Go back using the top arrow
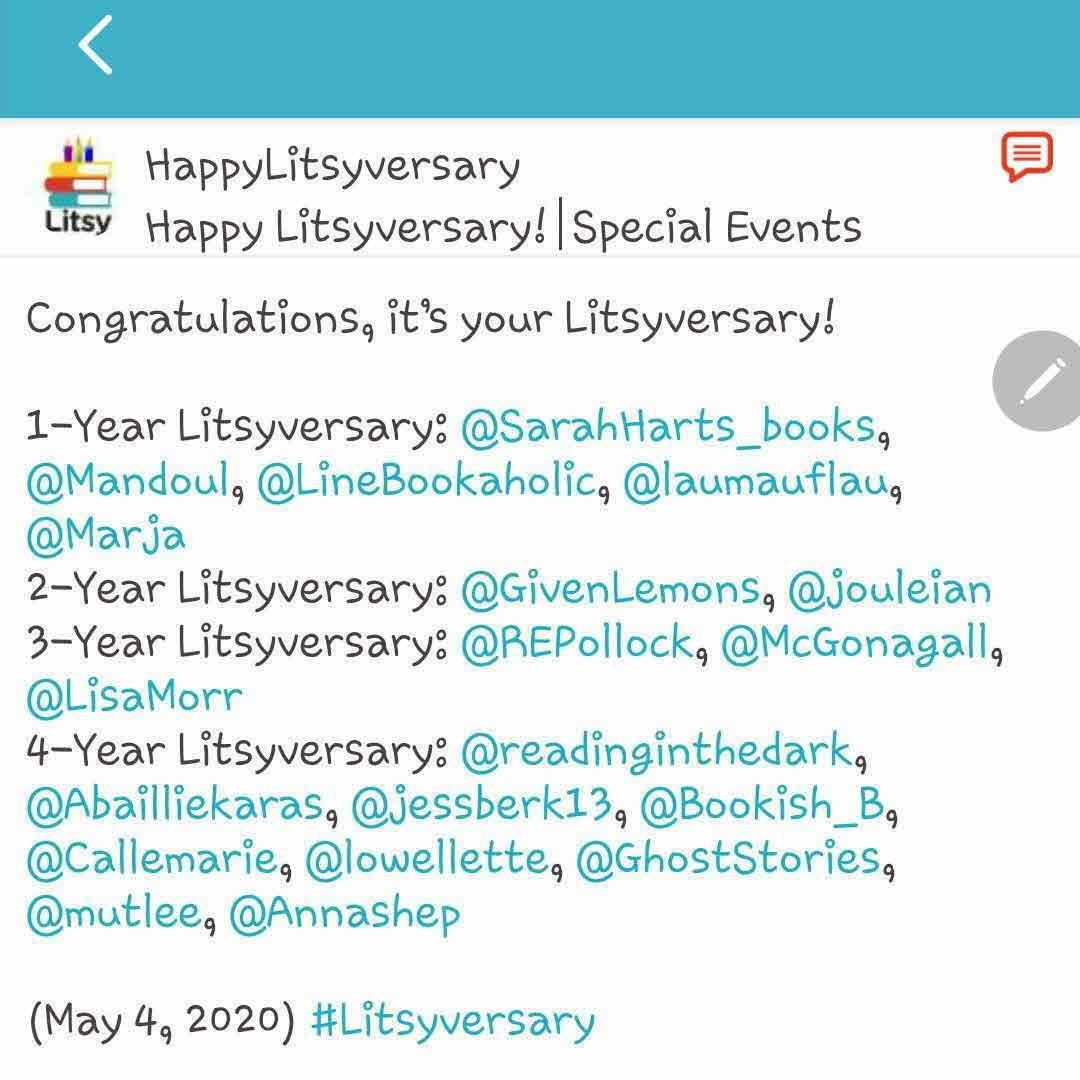 pyautogui.click(x=95, y=46)
